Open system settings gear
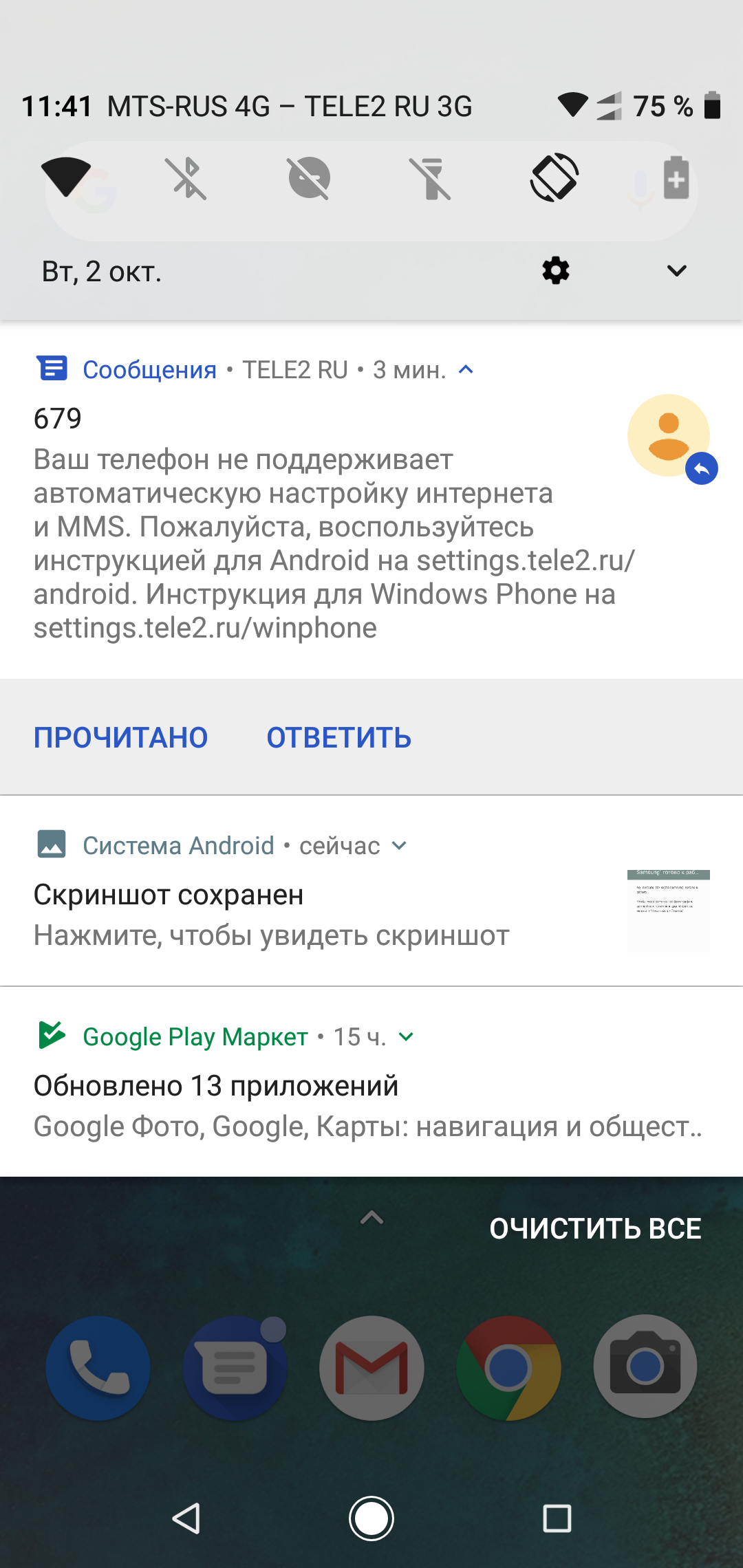 point(556,271)
